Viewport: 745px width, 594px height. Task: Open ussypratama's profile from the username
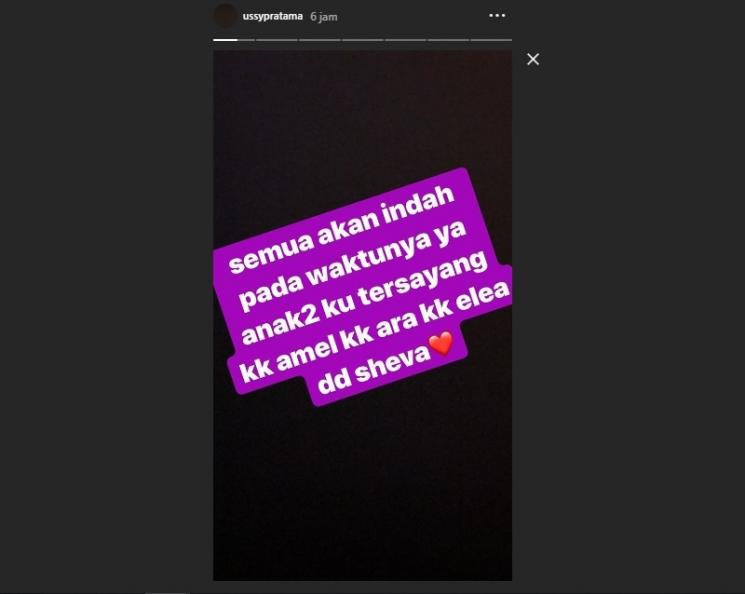tap(273, 16)
